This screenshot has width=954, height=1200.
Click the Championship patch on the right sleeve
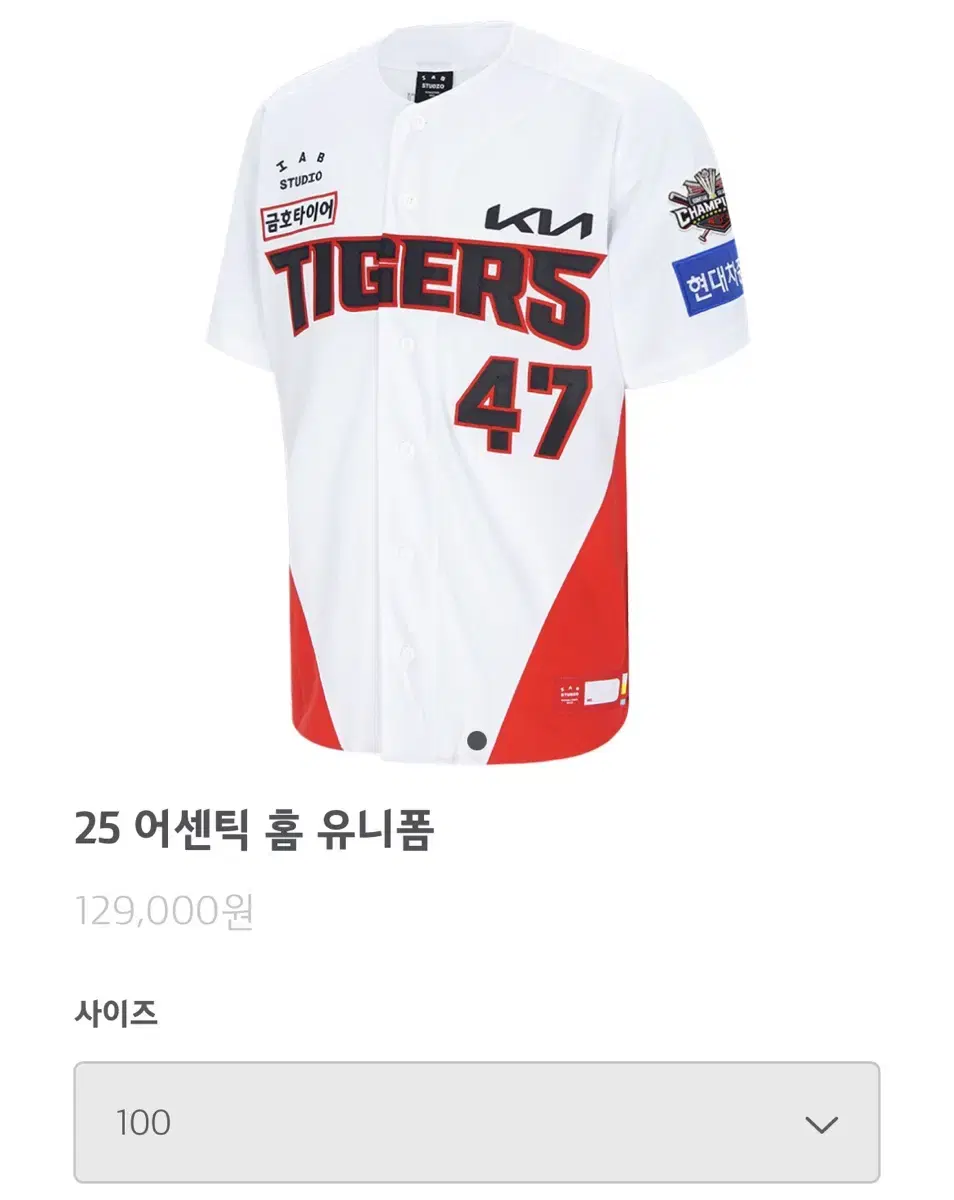[704, 203]
